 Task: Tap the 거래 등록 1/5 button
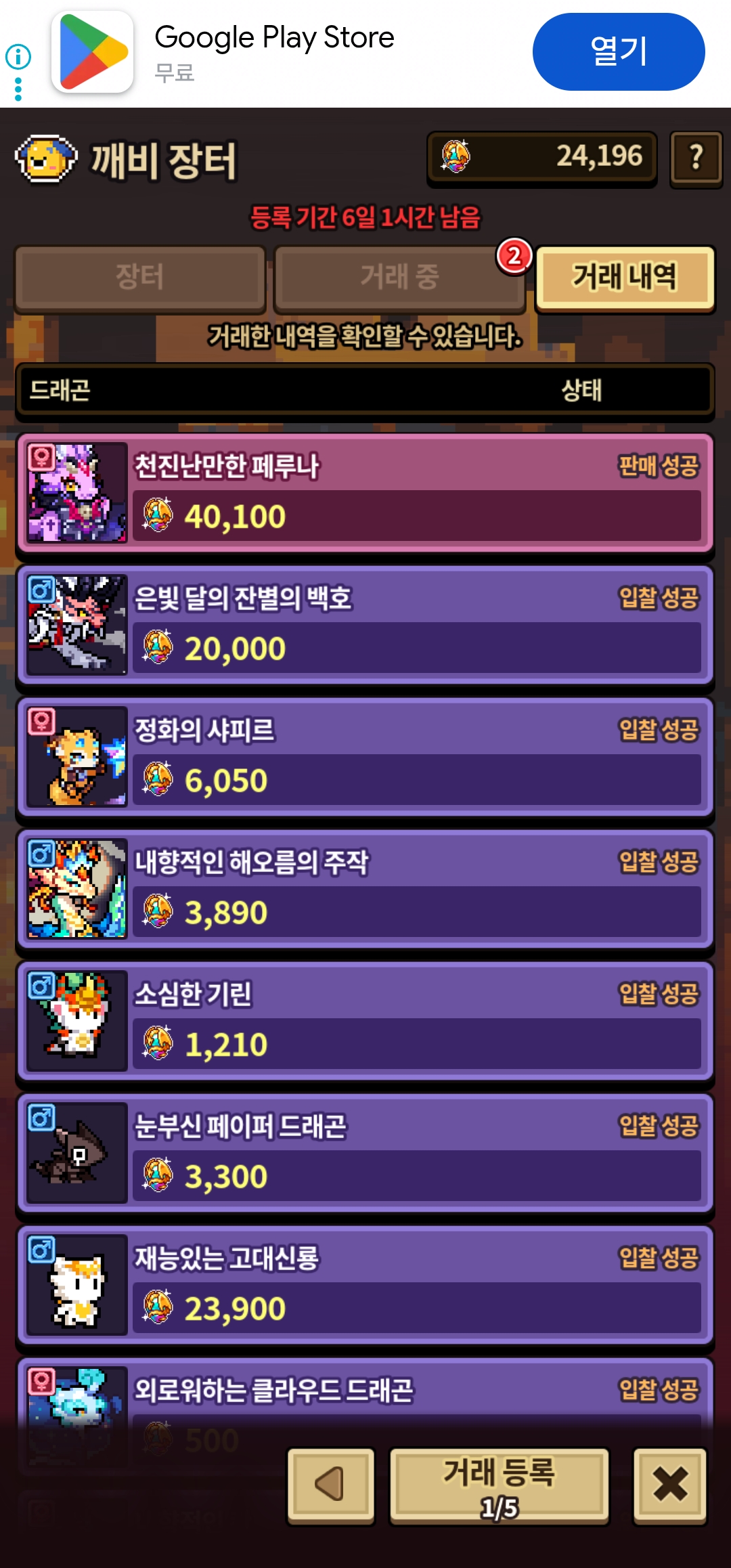499,1487
